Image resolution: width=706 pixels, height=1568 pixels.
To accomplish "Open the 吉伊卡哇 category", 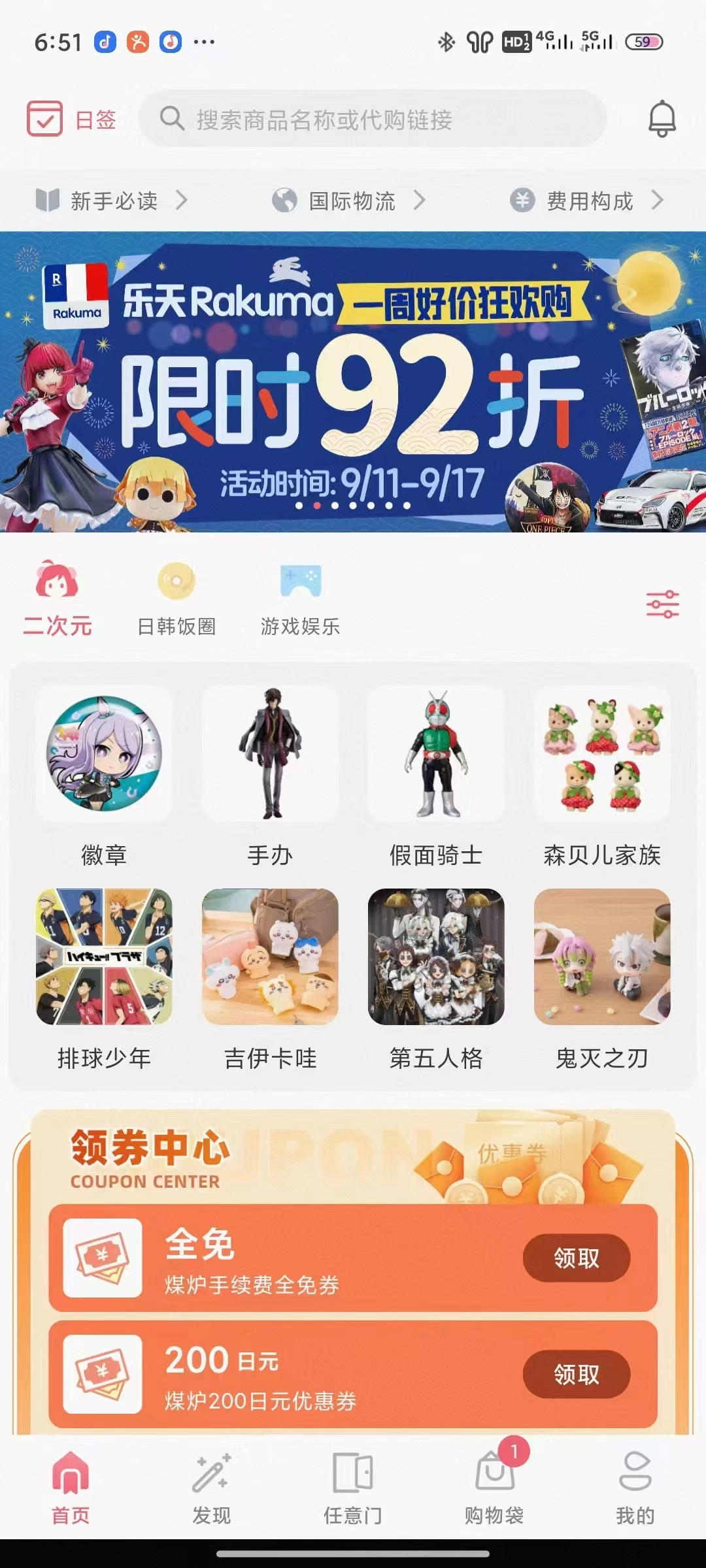I will tap(270, 977).
